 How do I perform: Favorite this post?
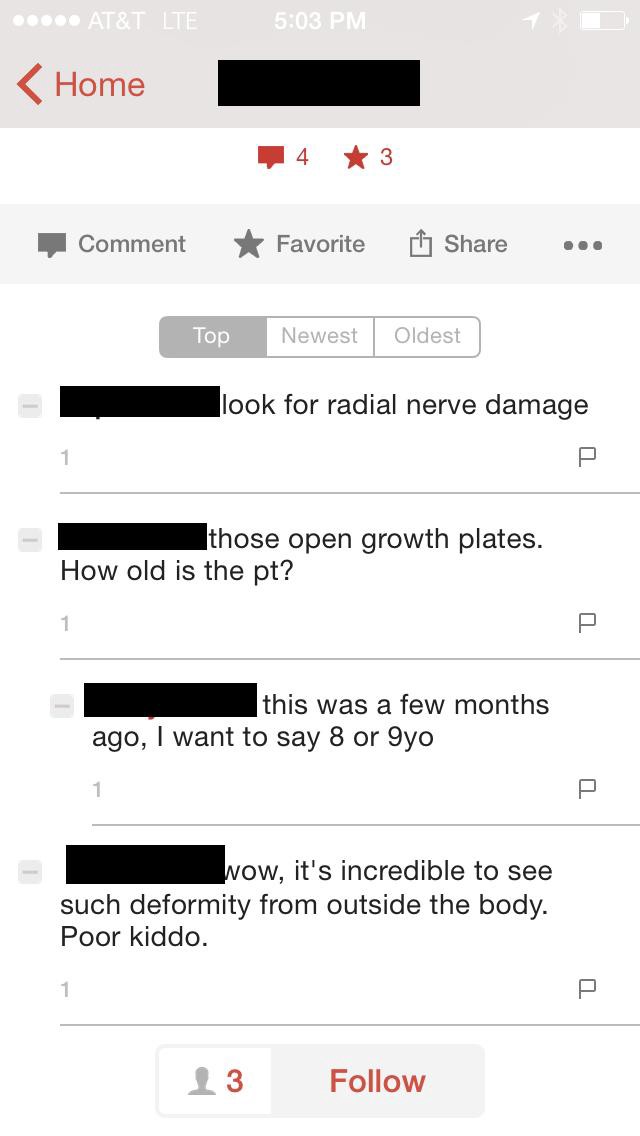point(299,244)
